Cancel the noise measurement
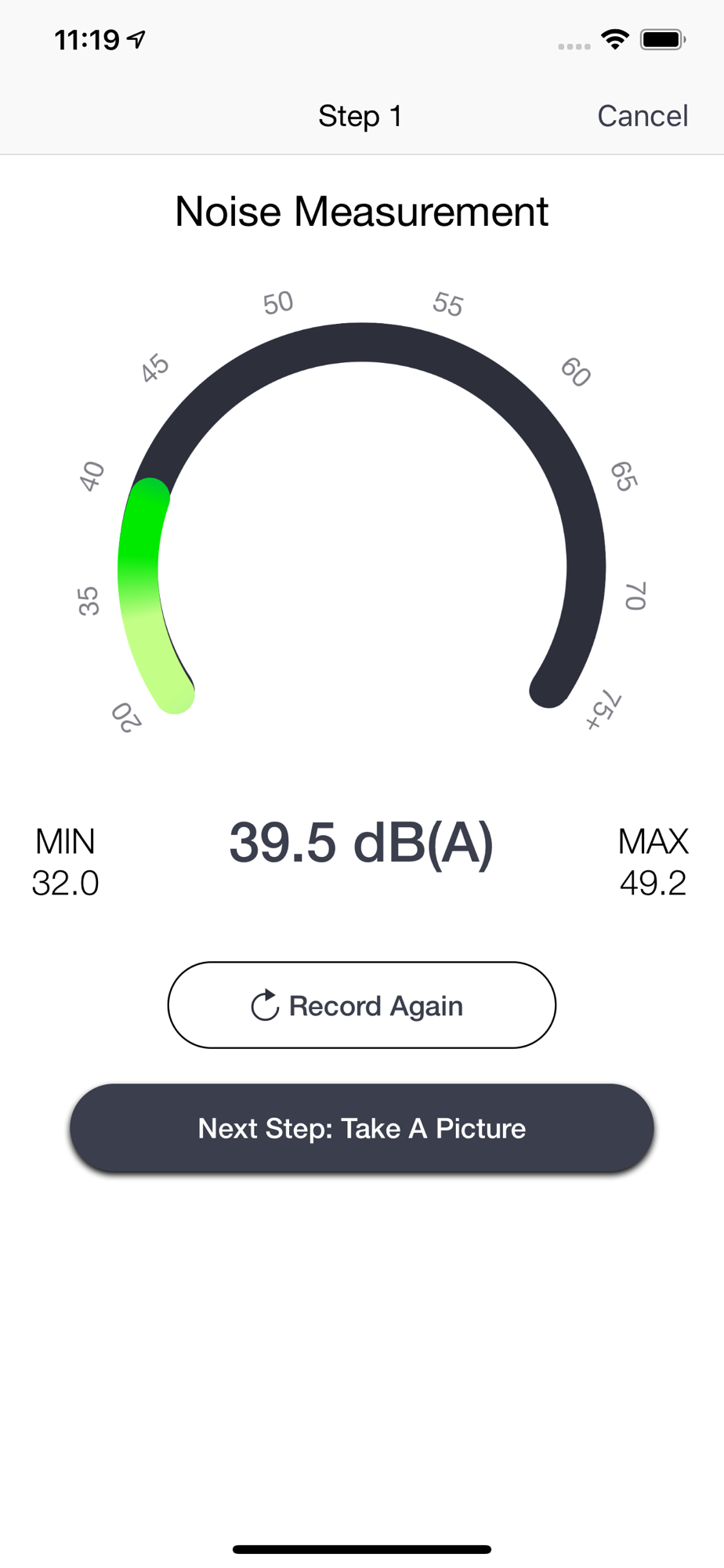The image size is (724, 1568). (x=643, y=116)
